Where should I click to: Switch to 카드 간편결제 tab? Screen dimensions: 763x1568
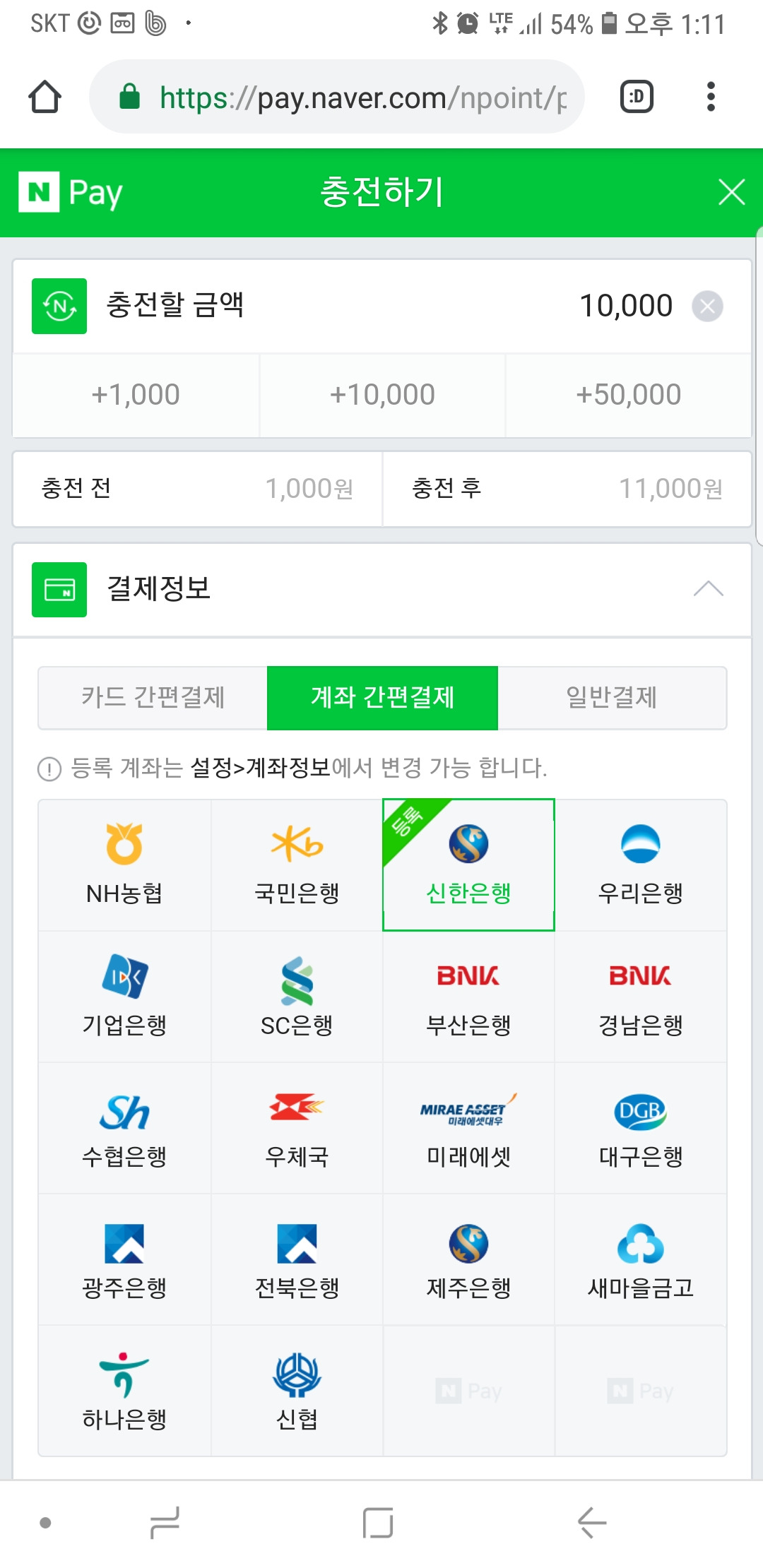click(x=153, y=697)
